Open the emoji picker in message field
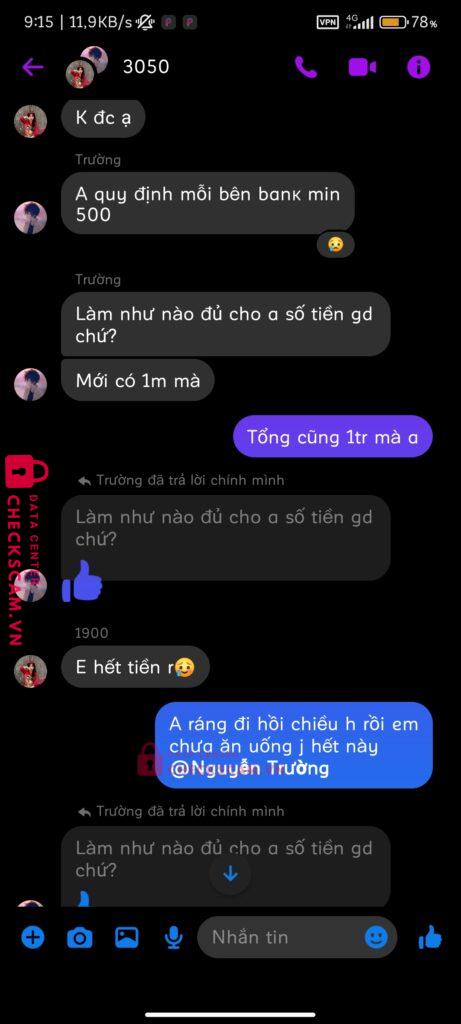This screenshot has width=461, height=1024. (376, 938)
